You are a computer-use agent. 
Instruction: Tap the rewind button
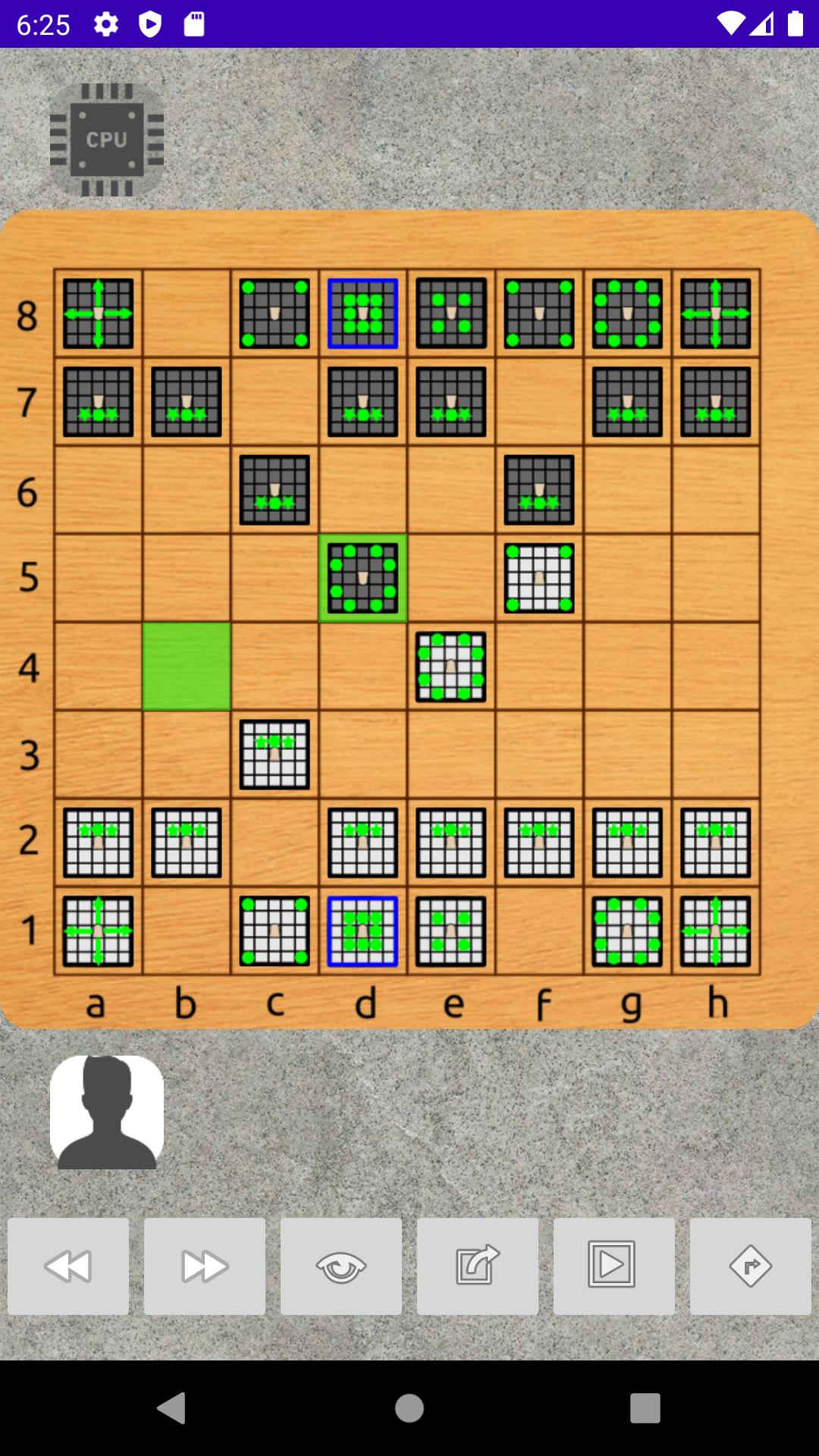tap(68, 1266)
